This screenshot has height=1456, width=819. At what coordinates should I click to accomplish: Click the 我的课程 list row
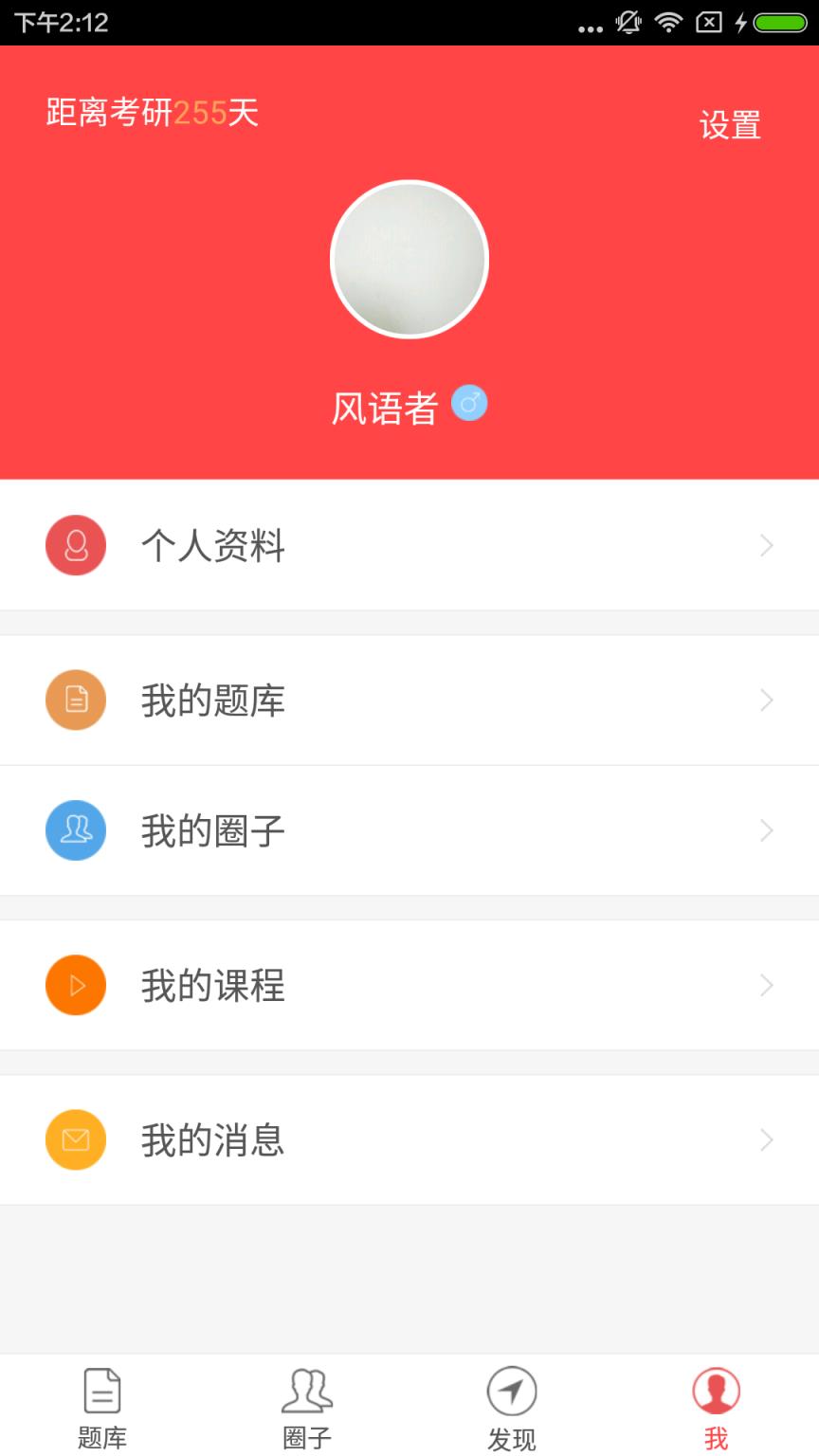[408, 985]
